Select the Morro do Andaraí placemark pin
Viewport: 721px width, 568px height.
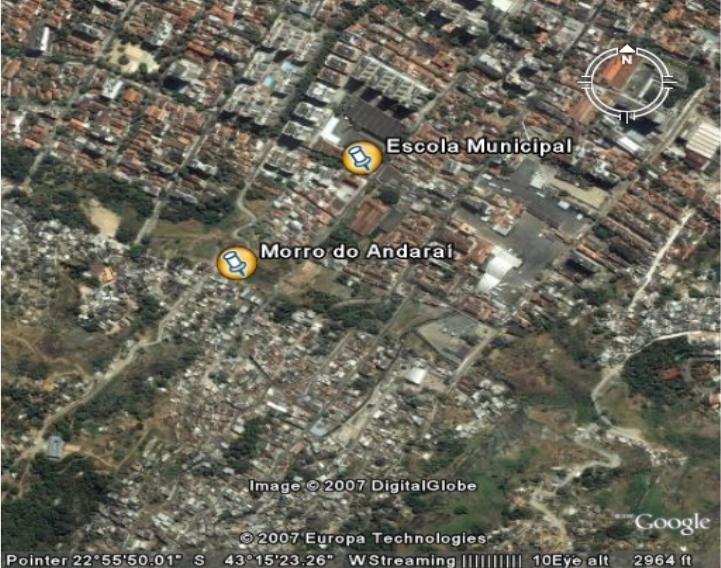[236, 263]
